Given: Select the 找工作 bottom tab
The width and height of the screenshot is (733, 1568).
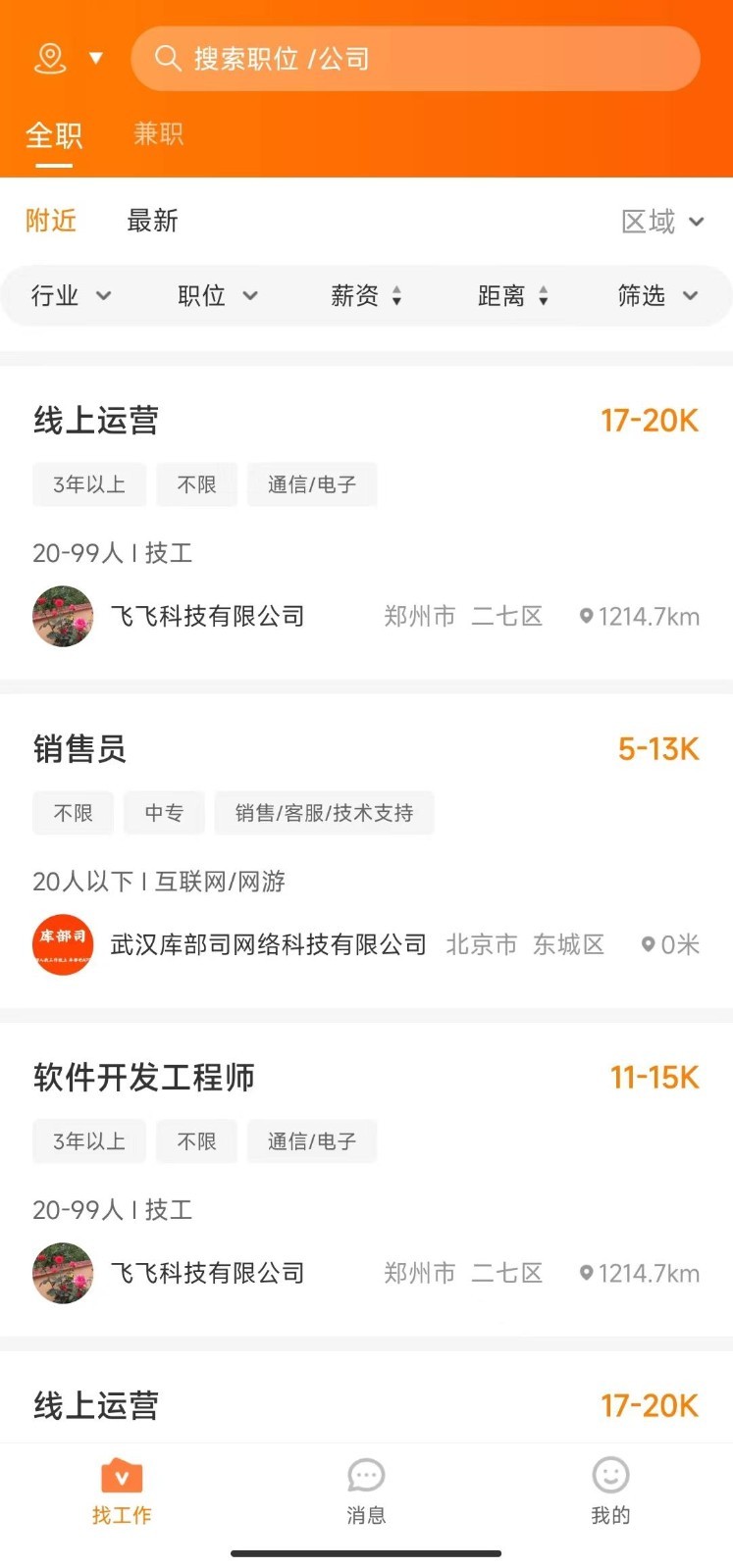Looking at the screenshot, I should click(x=122, y=1492).
